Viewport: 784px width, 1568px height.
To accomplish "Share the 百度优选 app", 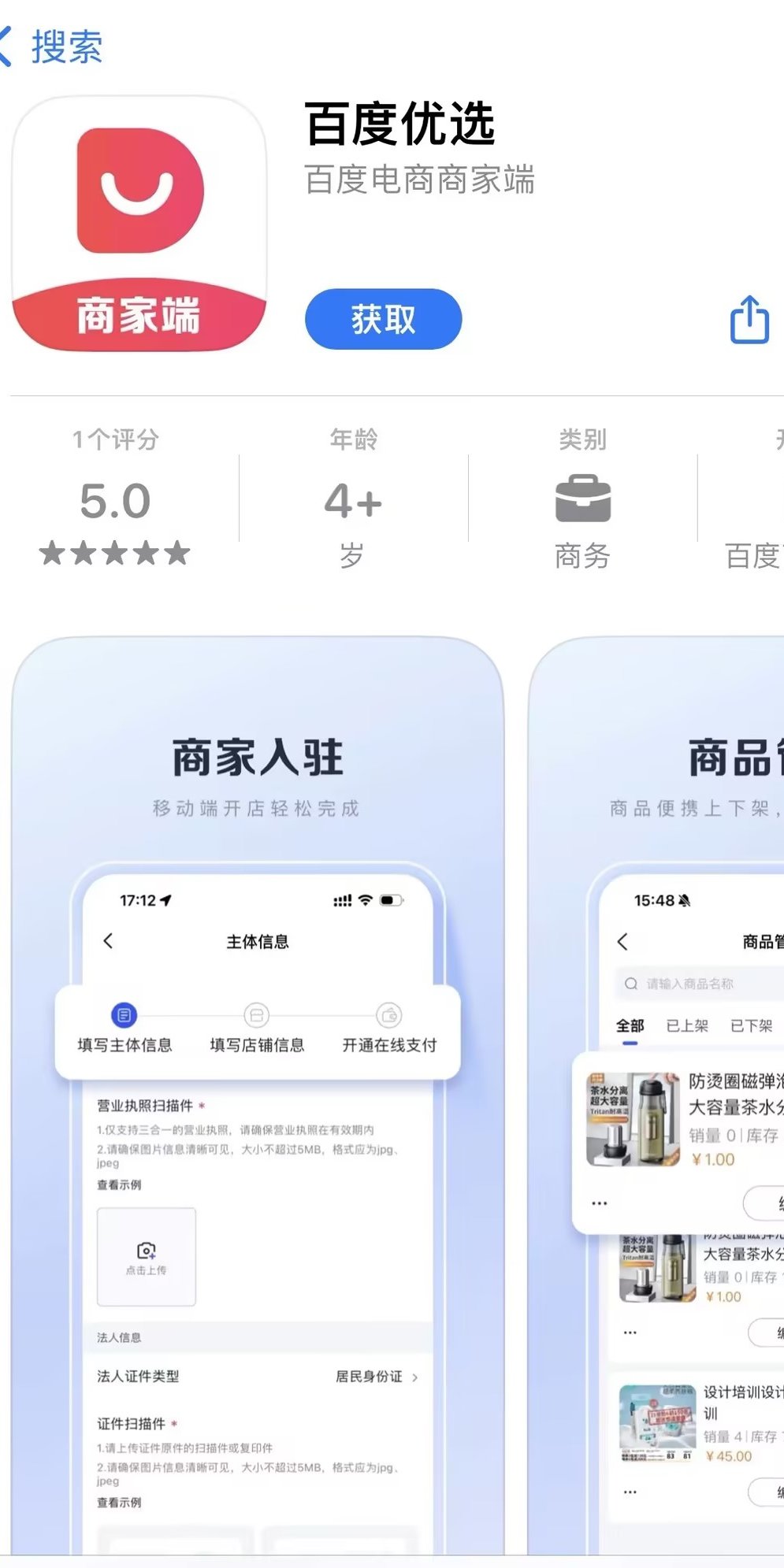I will tap(749, 320).
